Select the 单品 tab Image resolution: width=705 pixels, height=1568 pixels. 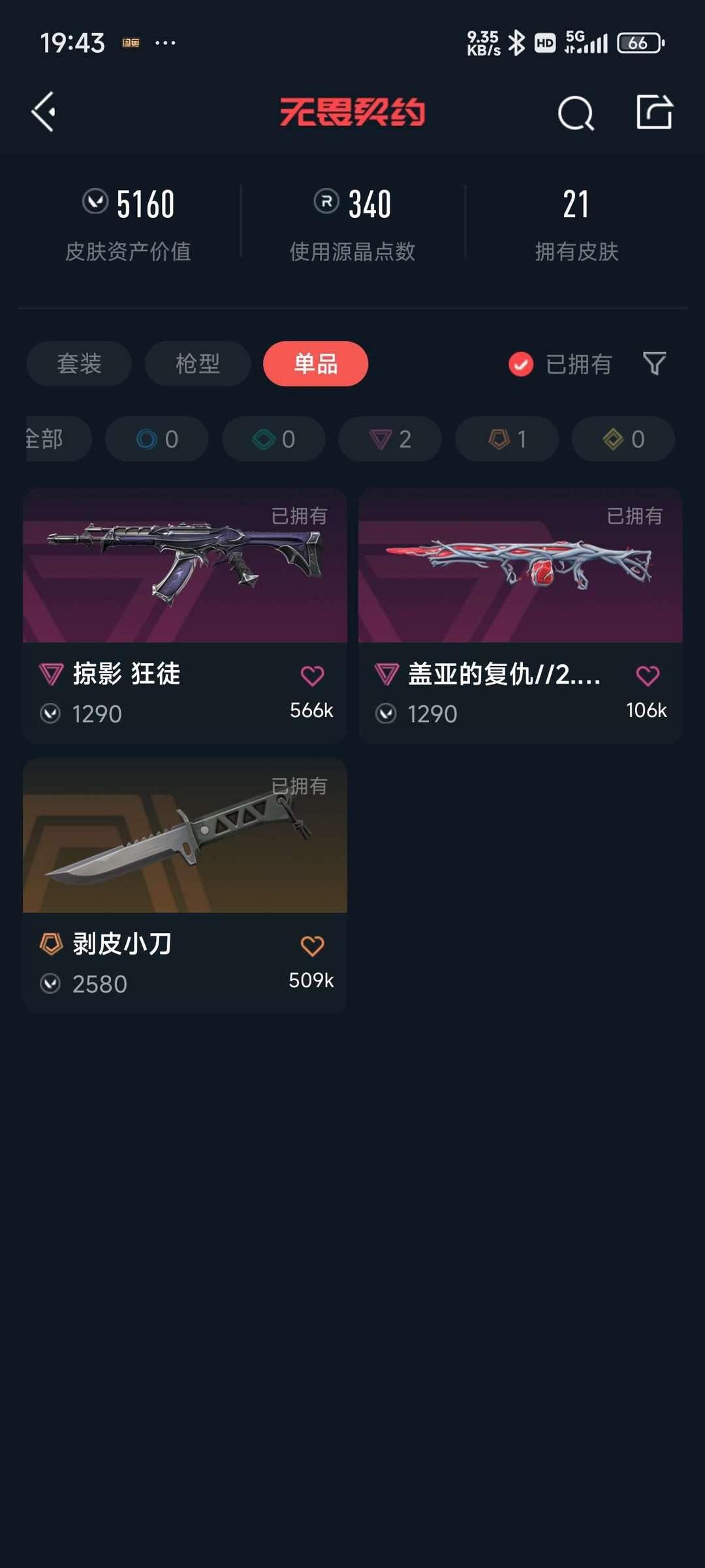pyautogui.click(x=315, y=363)
